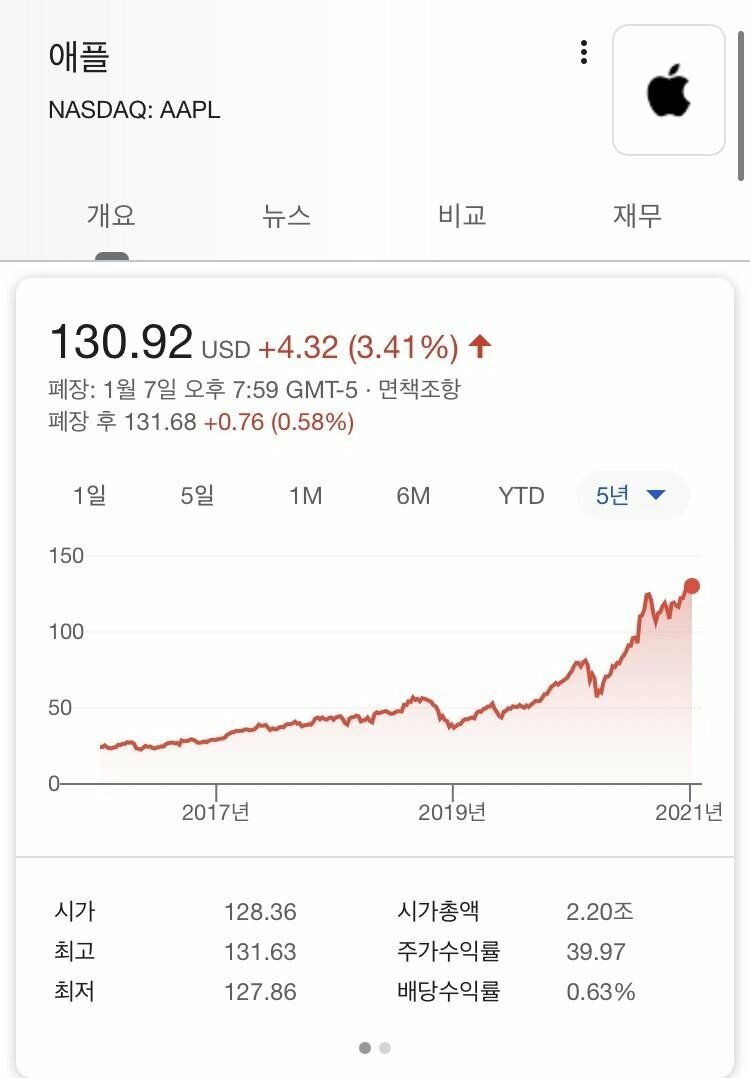The width and height of the screenshot is (750, 1078).
Task: Open the 재무 tab
Action: tap(637, 215)
